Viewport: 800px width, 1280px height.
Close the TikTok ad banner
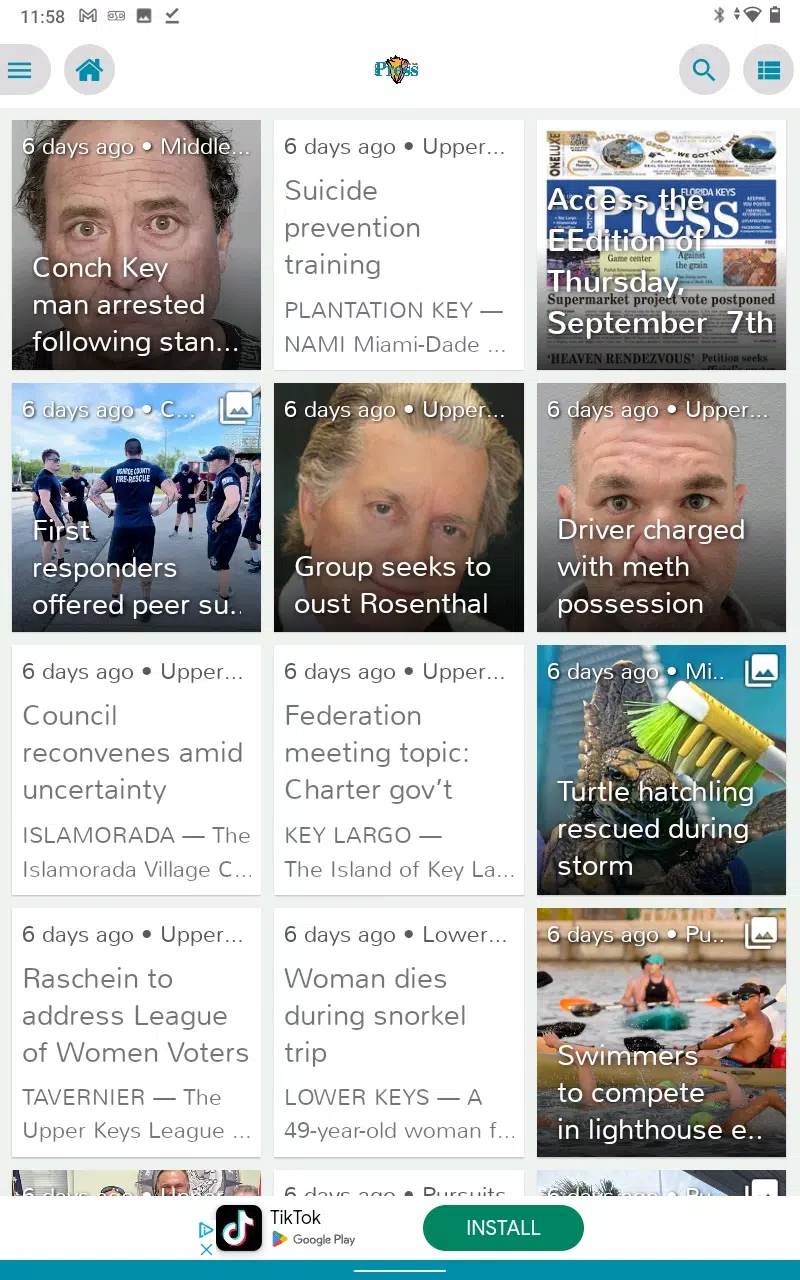click(x=206, y=1249)
